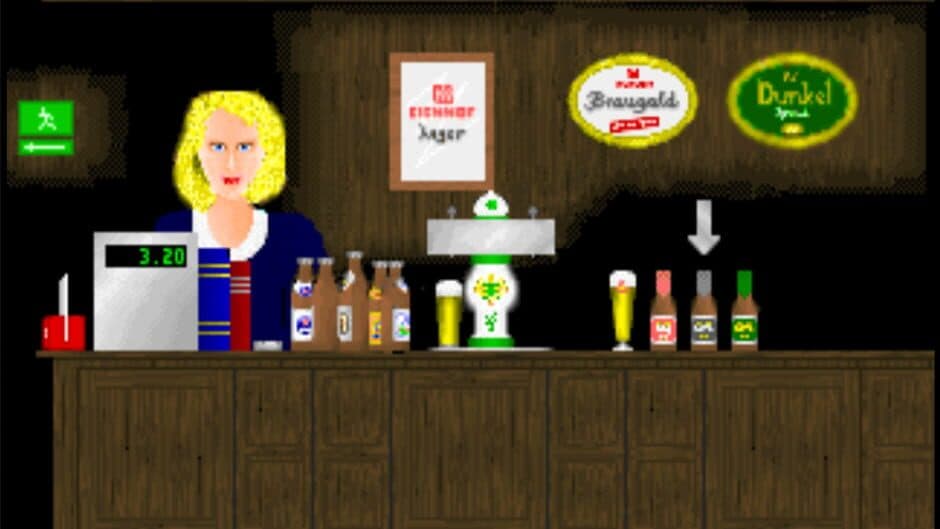Tap the cash register showing 3.20
Viewport: 940px width, 529px height.
[145, 290]
